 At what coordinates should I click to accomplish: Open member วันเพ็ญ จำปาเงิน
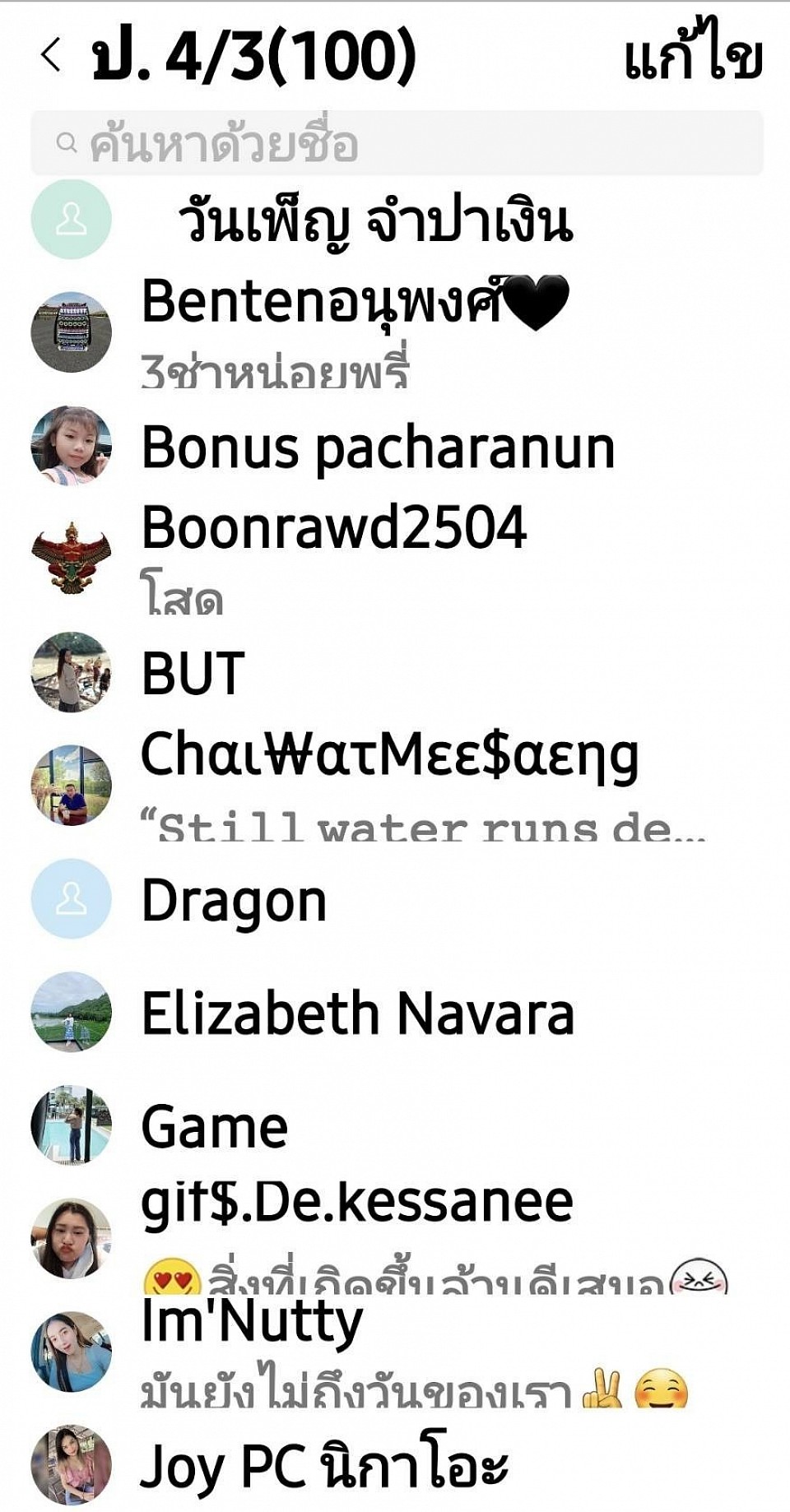tap(375, 221)
